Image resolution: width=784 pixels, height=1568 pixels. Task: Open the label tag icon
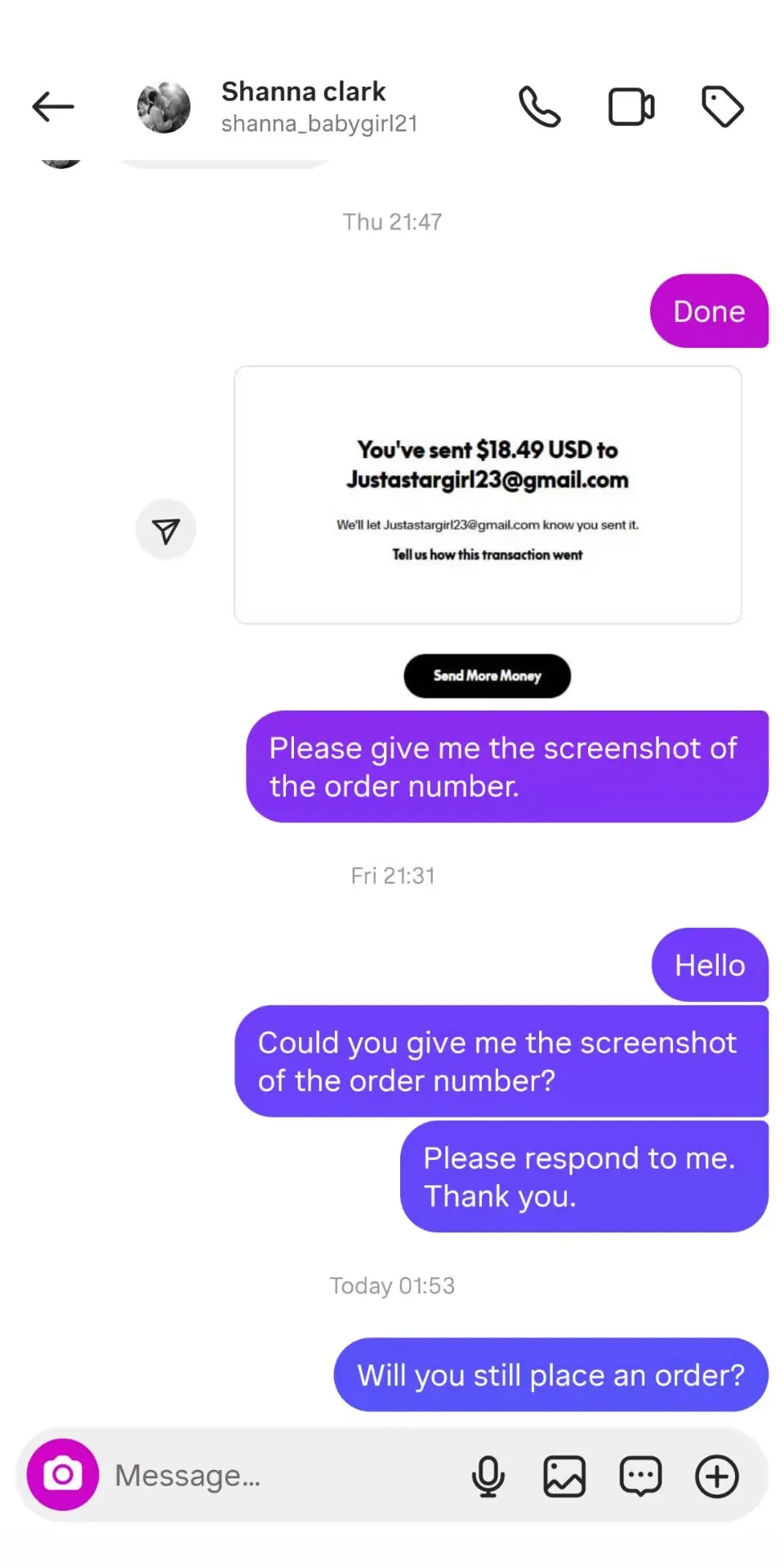click(x=723, y=107)
